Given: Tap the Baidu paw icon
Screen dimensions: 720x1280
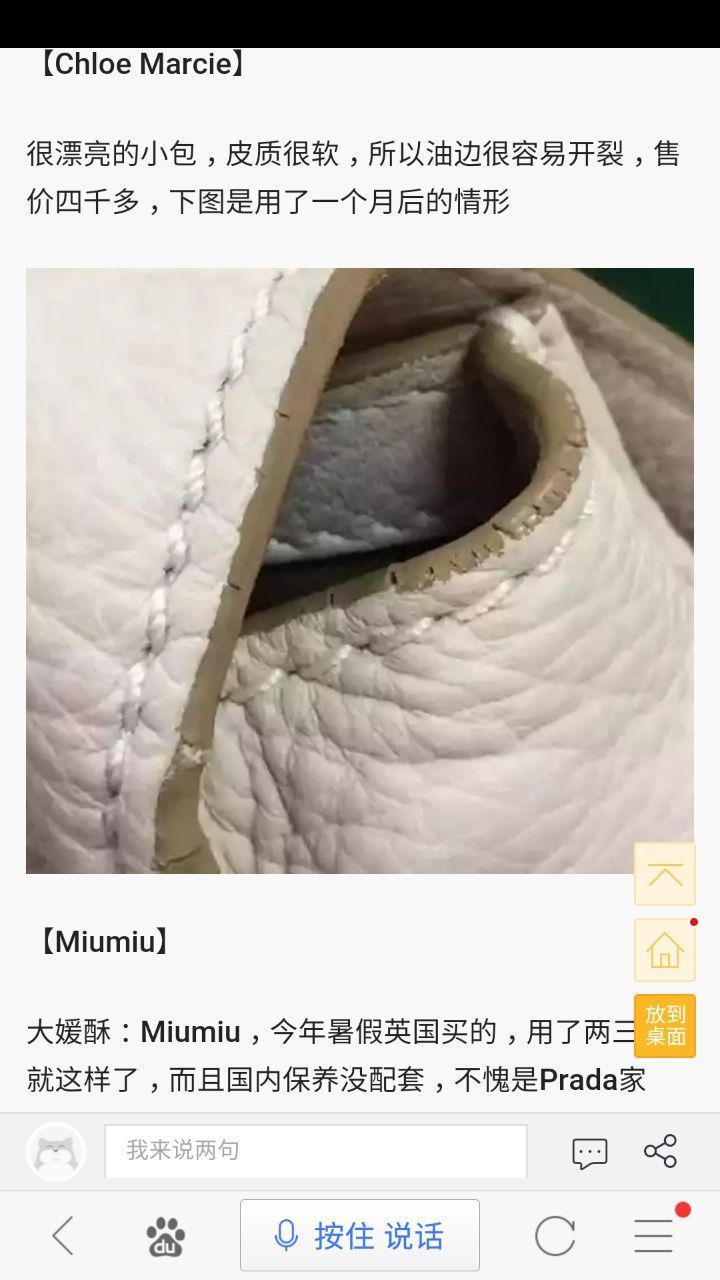Looking at the screenshot, I should click(x=165, y=1235).
